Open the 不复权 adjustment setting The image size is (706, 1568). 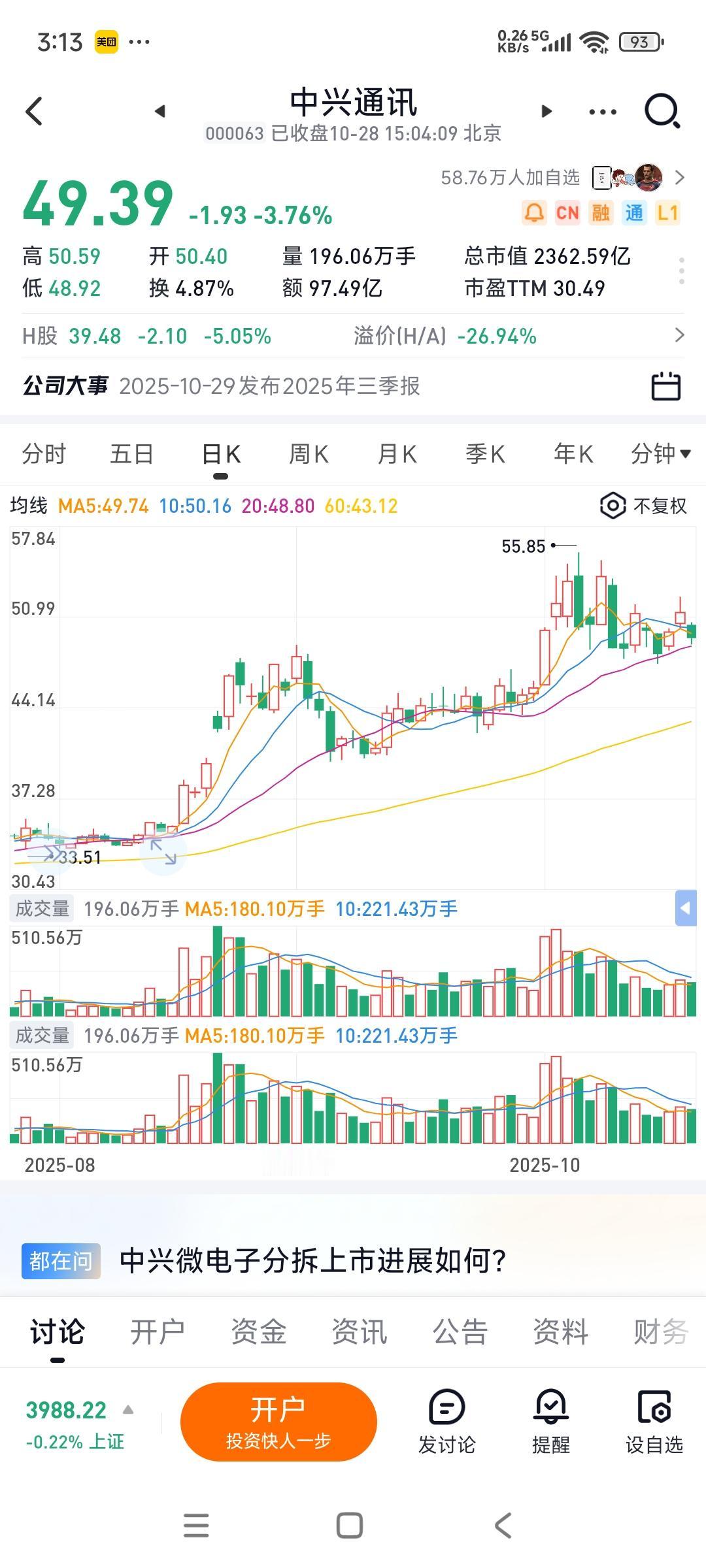(645, 506)
